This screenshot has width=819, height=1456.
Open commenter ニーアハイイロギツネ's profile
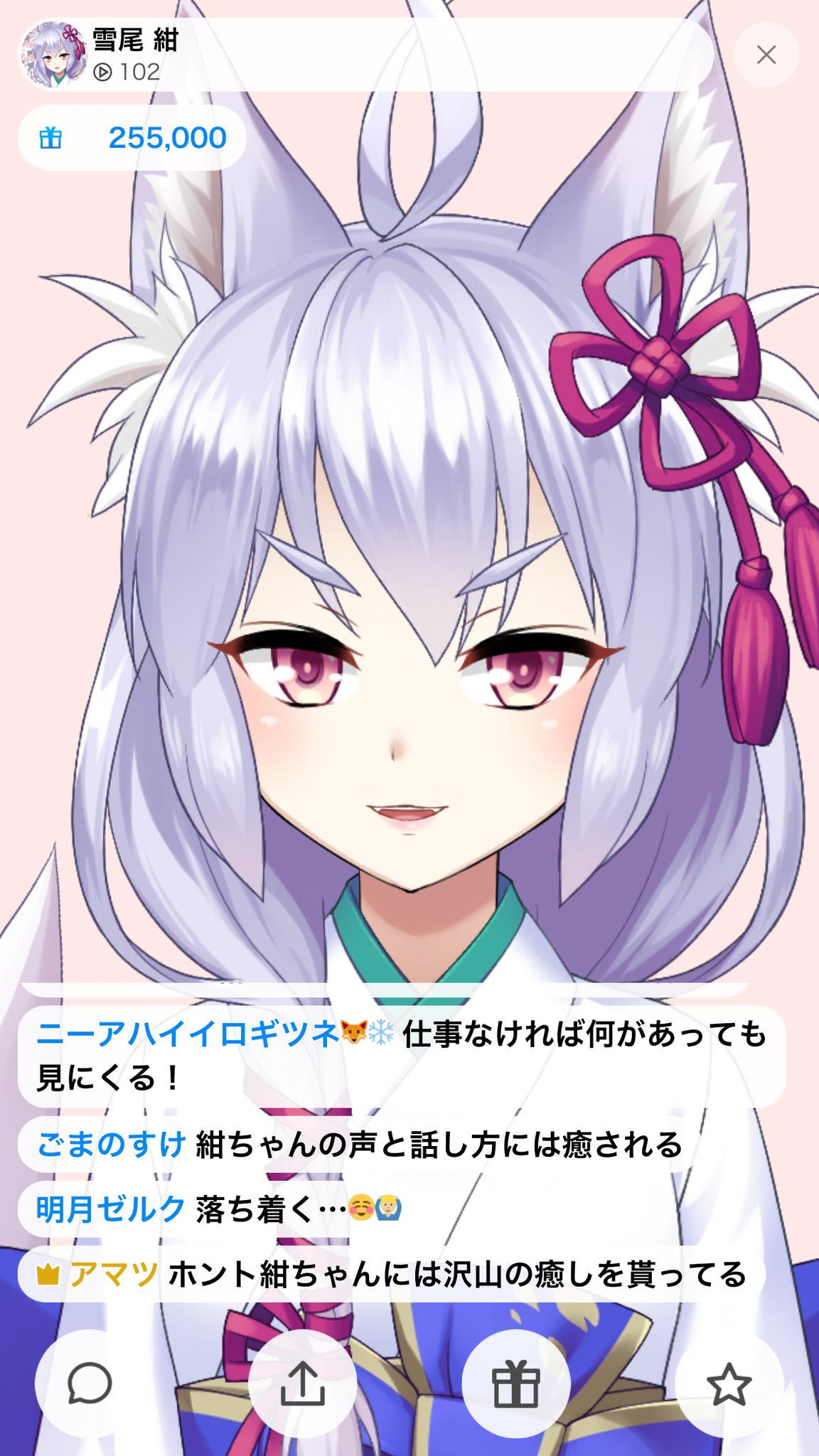point(188,1034)
